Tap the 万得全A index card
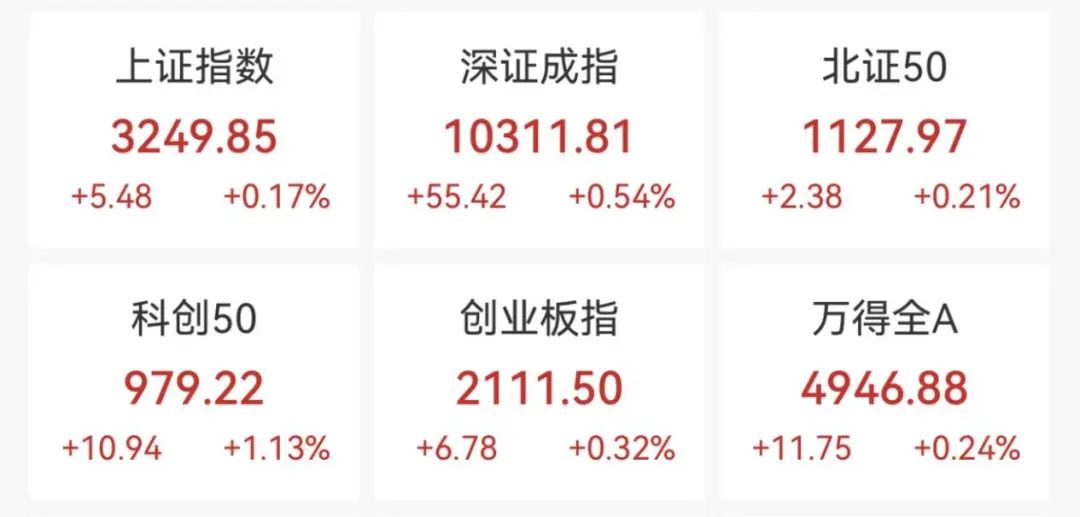1080x517 pixels. 885,385
